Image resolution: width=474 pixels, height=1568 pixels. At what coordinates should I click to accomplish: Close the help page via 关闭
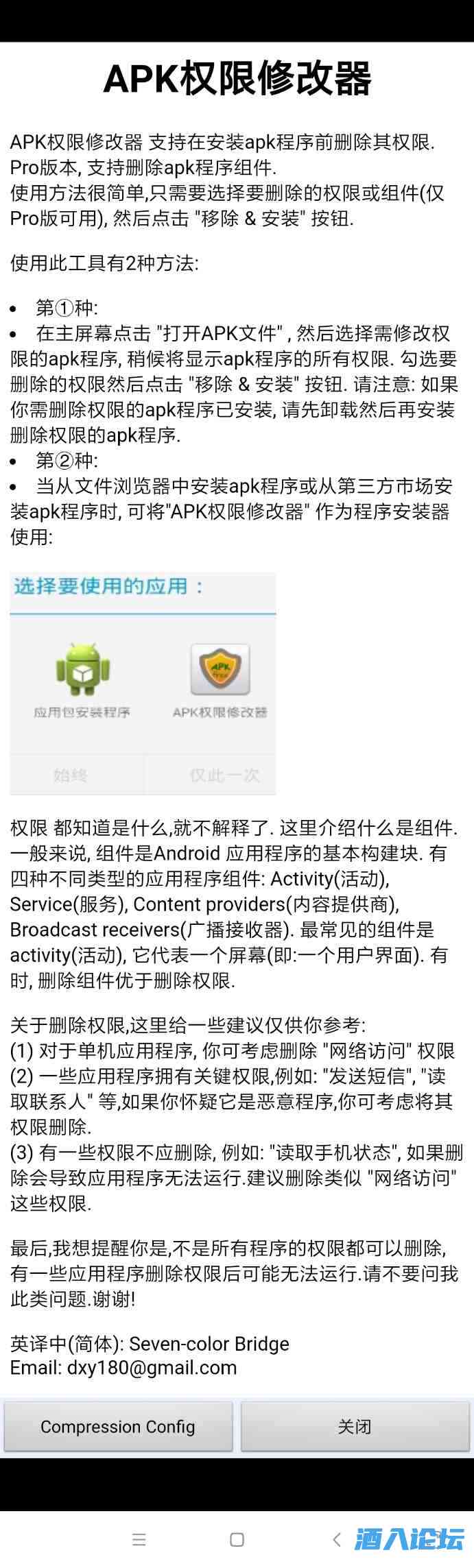355,1426
